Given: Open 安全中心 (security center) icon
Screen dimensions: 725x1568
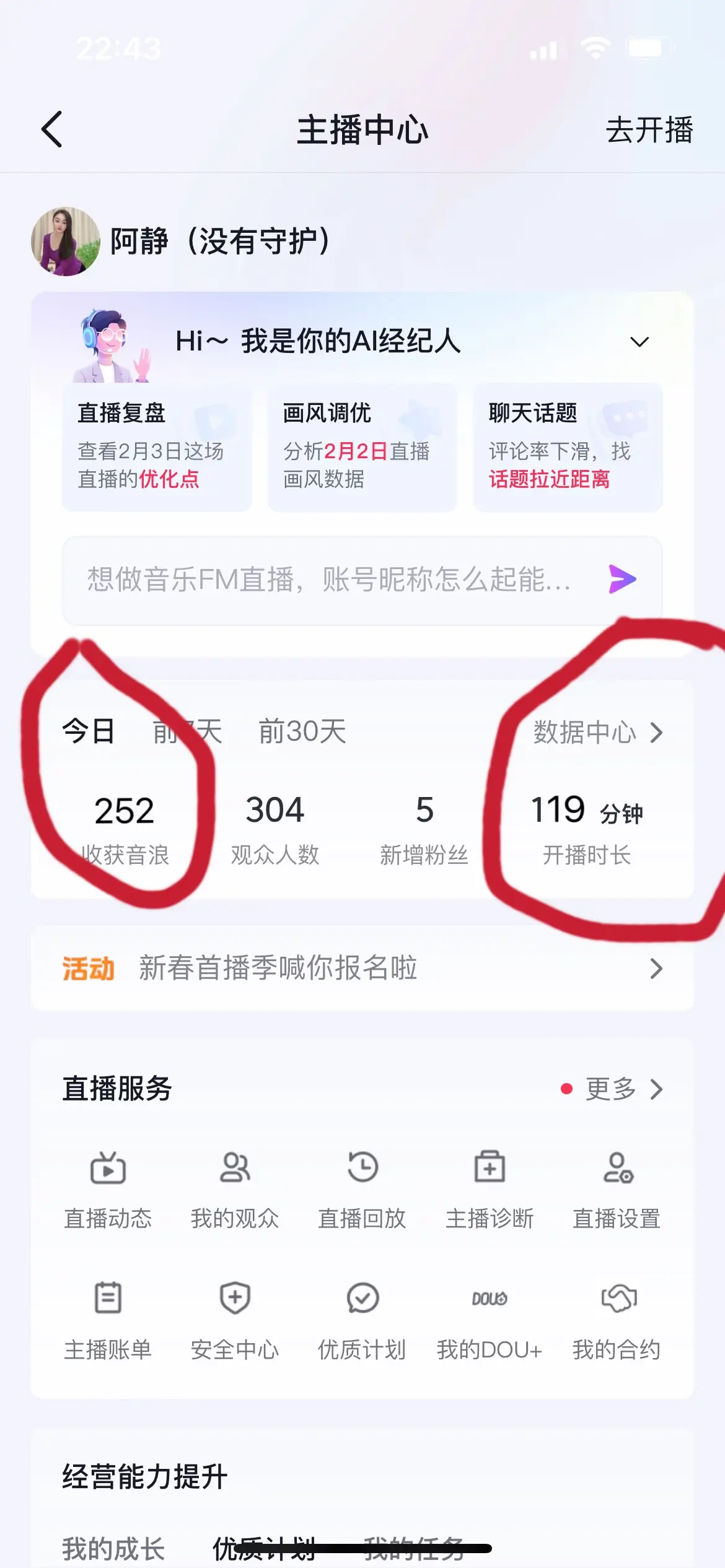Looking at the screenshot, I should (235, 1322).
